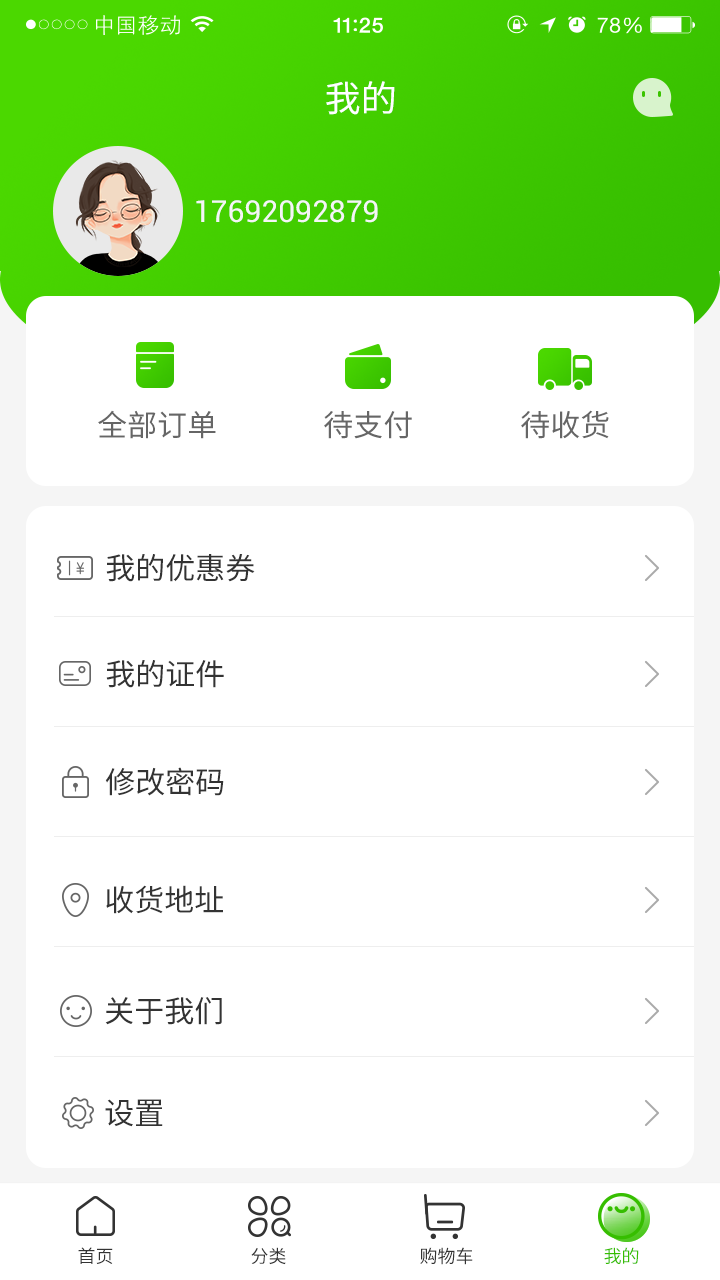Open the chat message icon
The height and width of the screenshot is (1280, 720).
[652, 98]
